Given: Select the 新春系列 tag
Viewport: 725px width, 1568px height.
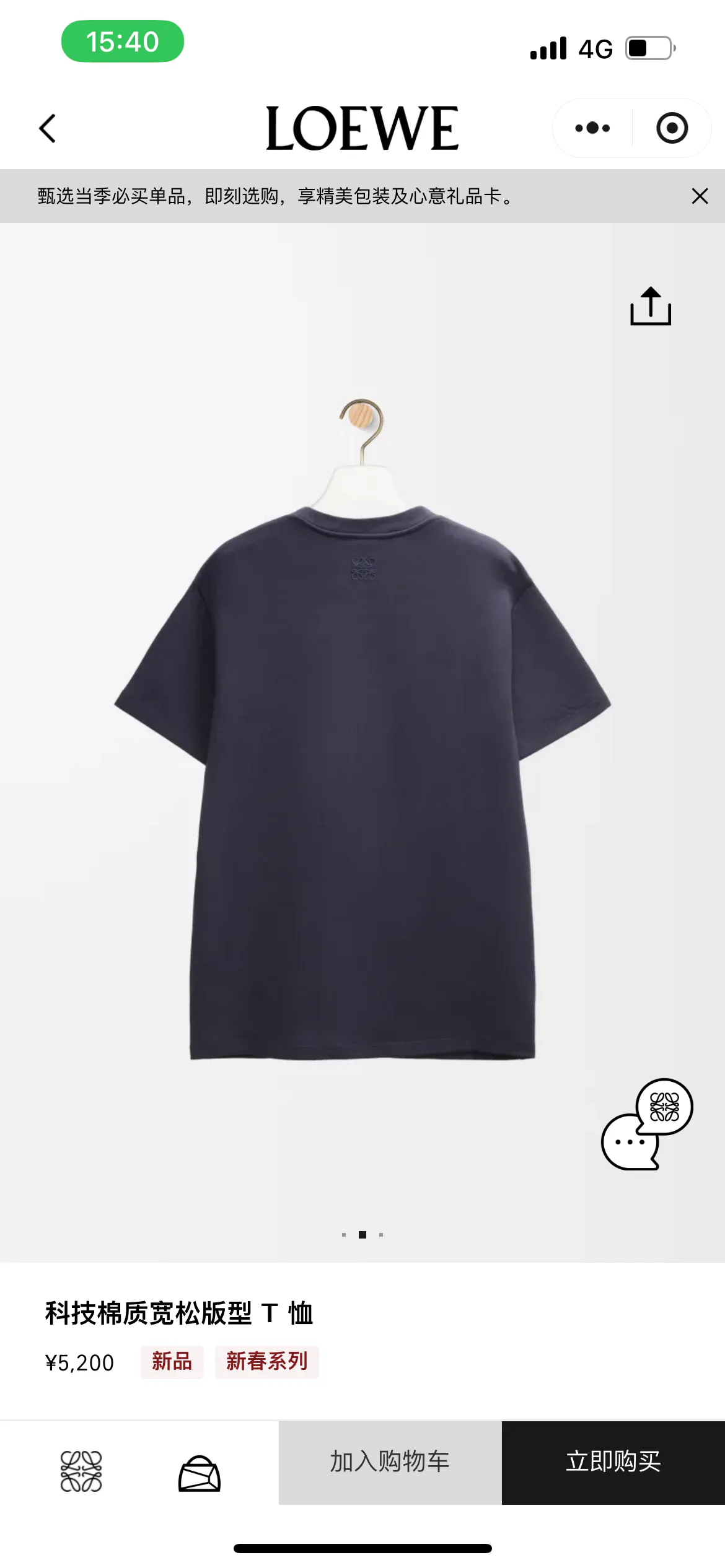Looking at the screenshot, I should click(267, 1362).
